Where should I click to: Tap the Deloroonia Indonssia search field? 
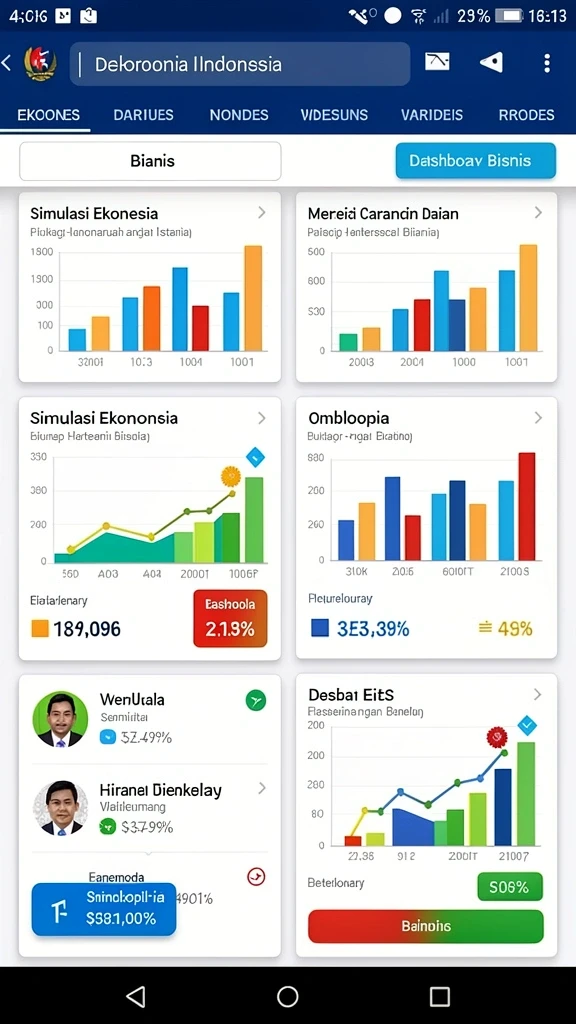[x=240, y=64]
